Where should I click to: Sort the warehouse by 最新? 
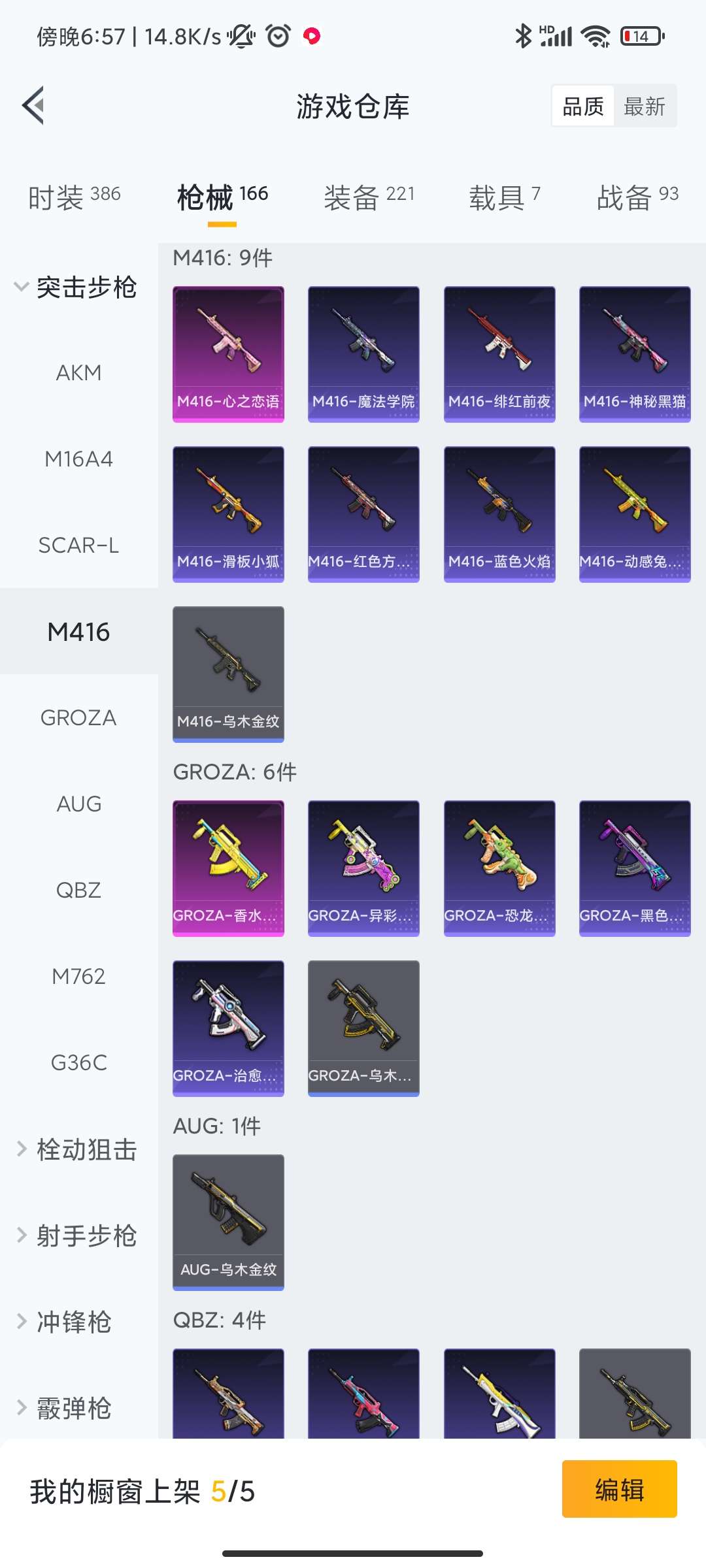pyautogui.click(x=644, y=106)
